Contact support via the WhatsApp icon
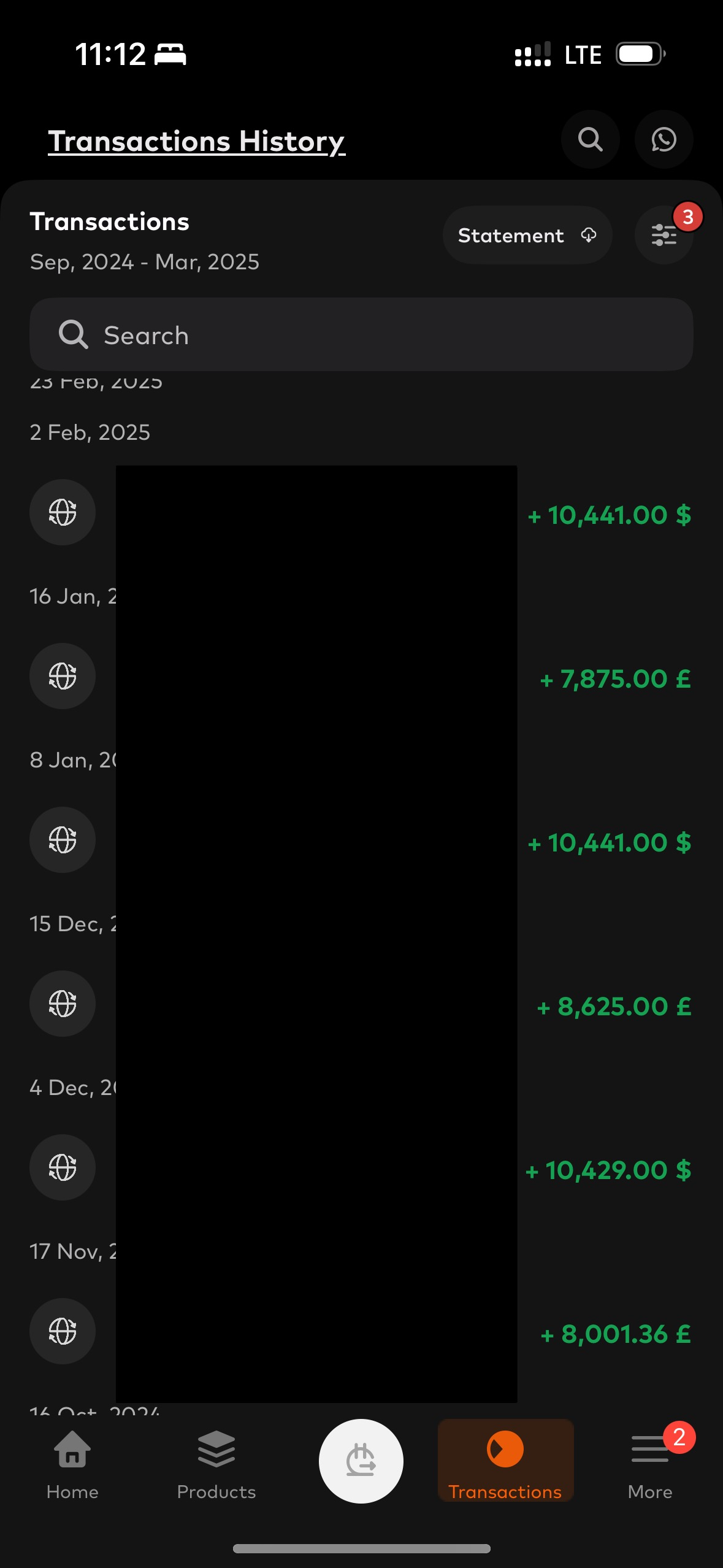The image size is (723, 1568). pyautogui.click(x=664, y=140)
